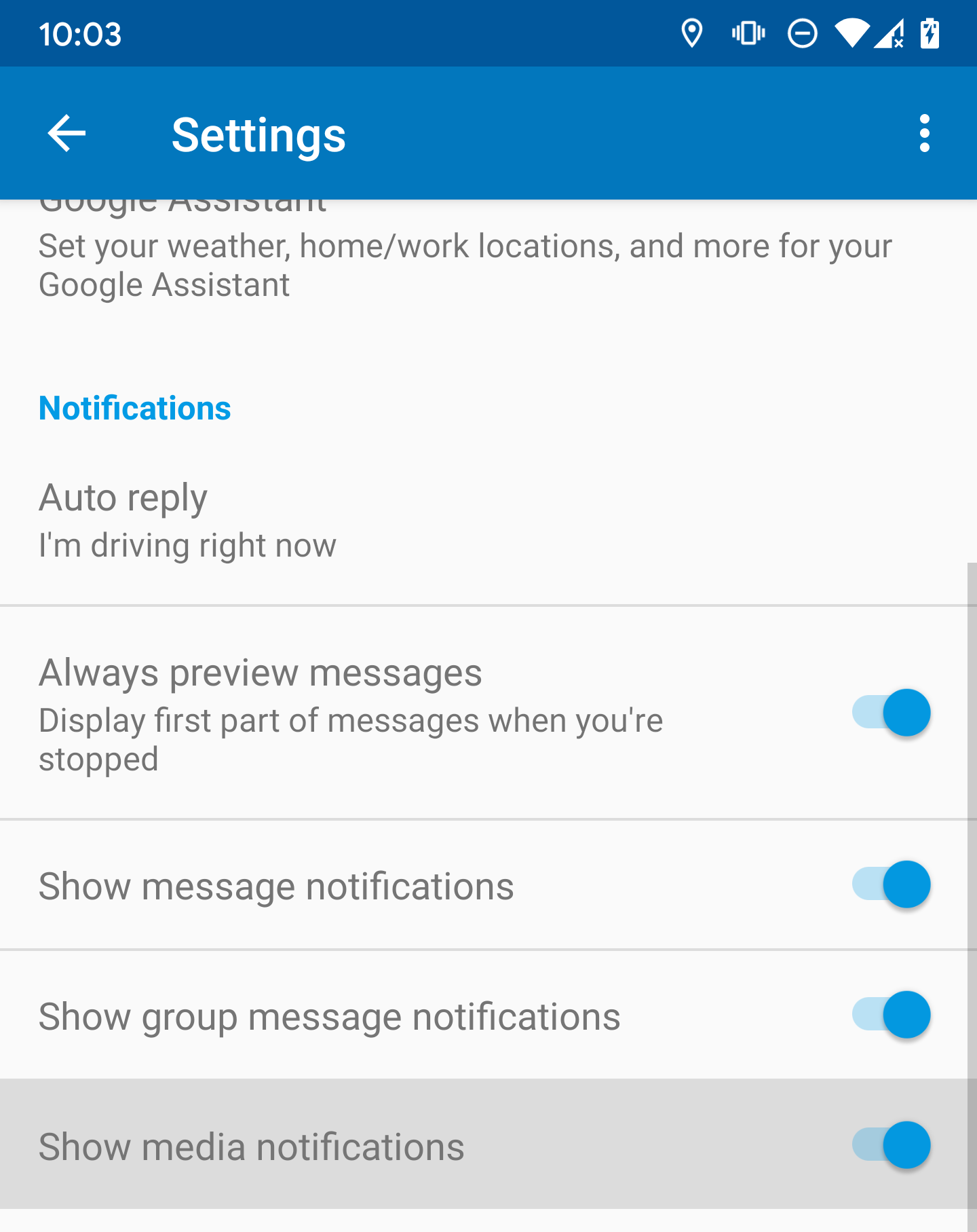The height and width of the screenshot is (1232, 977).
Task: Tap the Do Not Disturb status icon
Action: coord(802,33)
